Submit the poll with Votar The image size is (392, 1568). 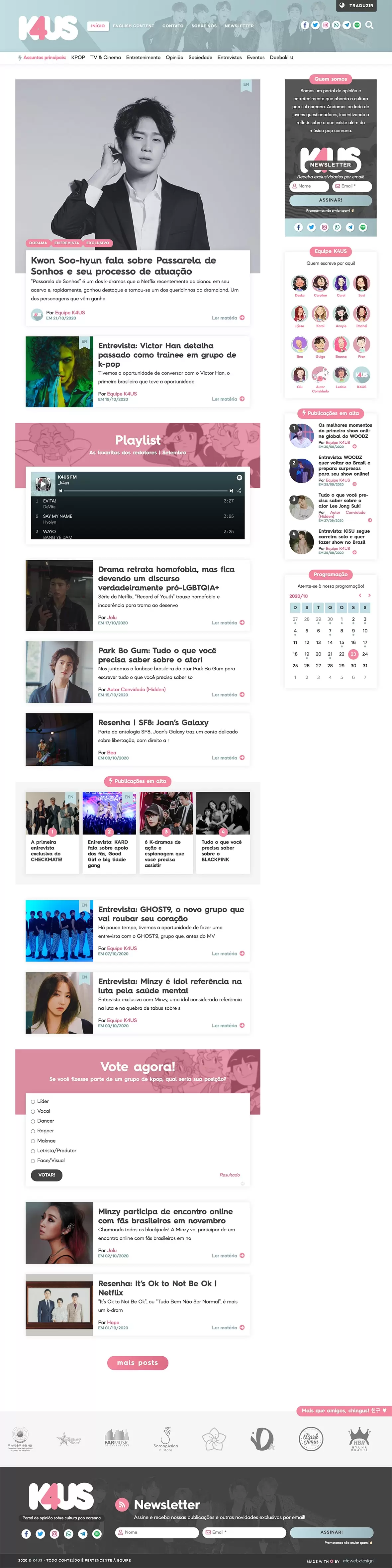click(x=47, y=1175)
